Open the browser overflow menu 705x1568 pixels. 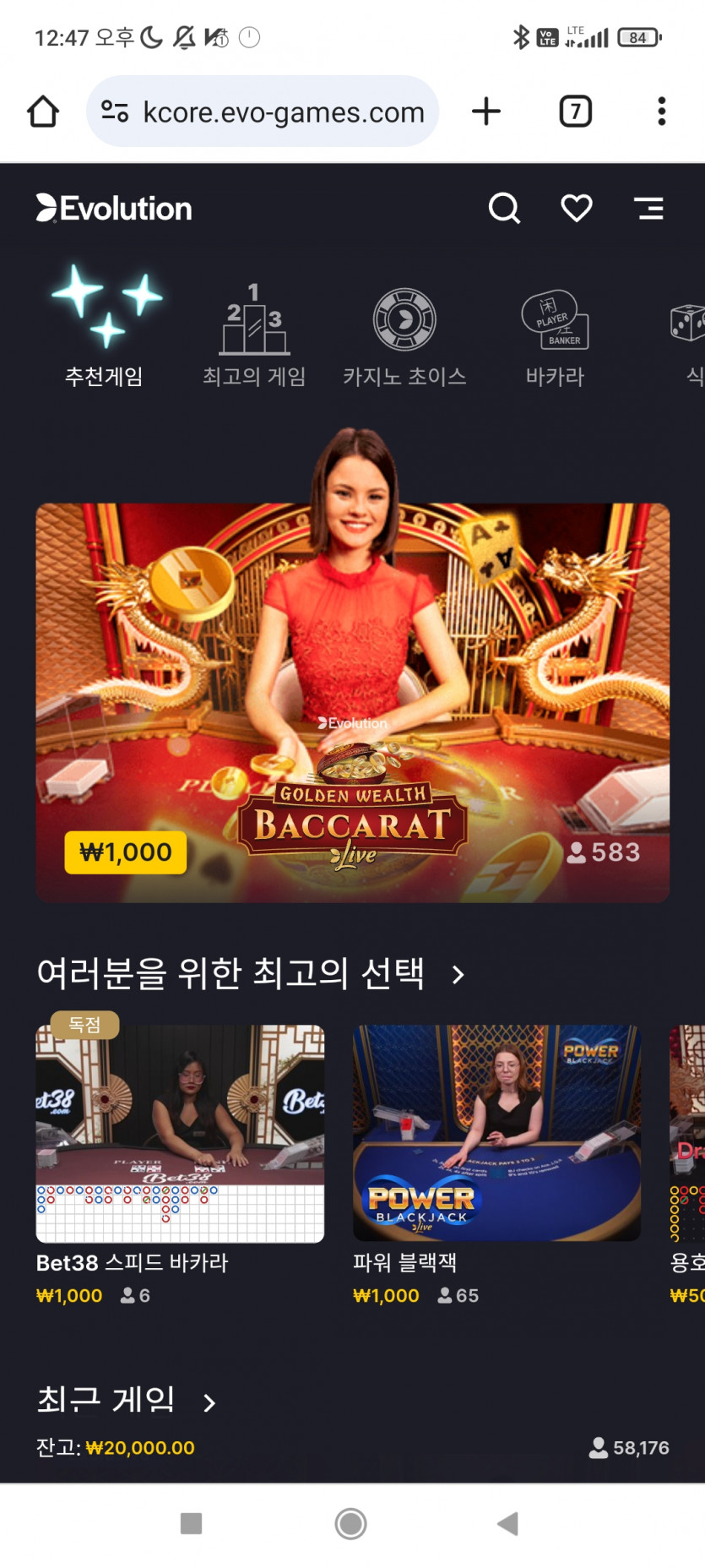[661, 112]
